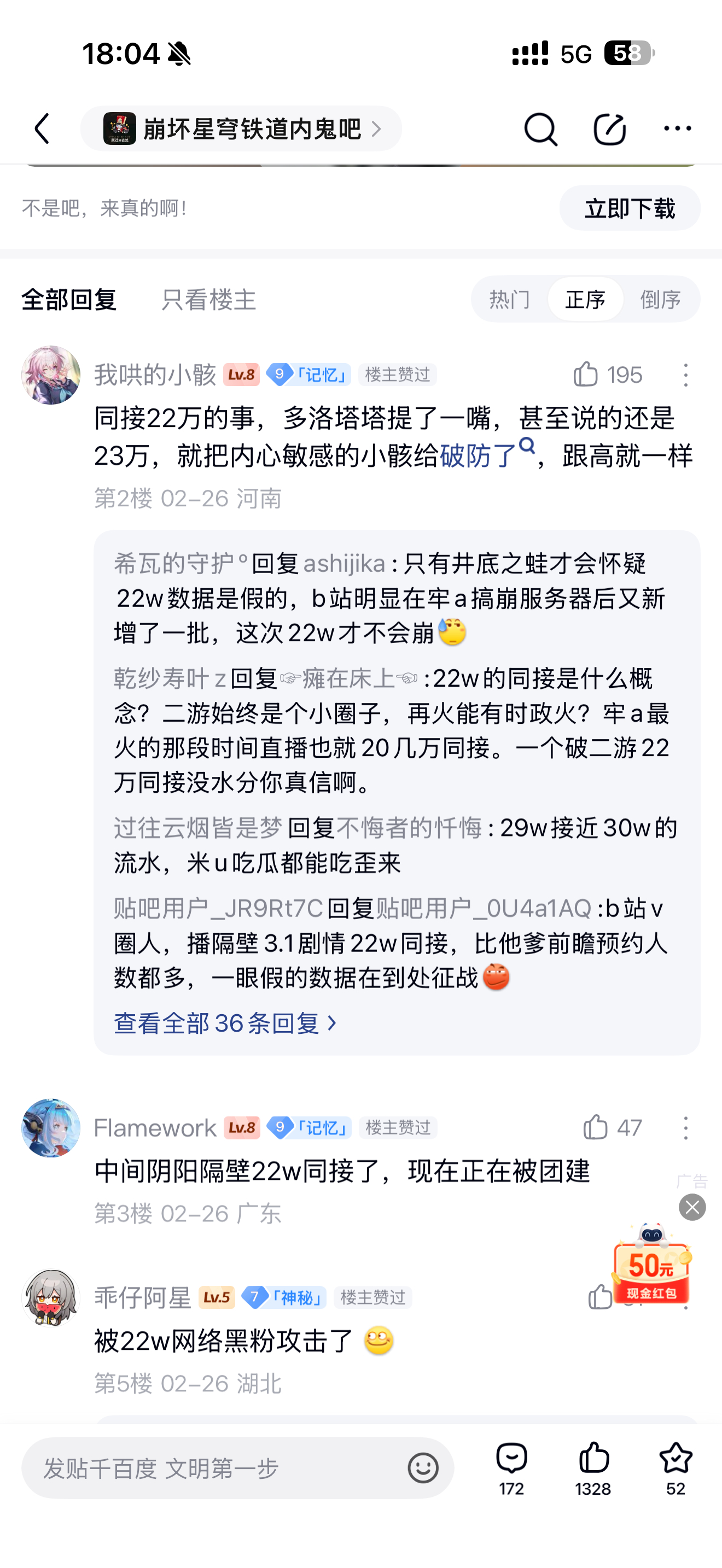Open the emoji picker in reply box
The height and width of the screenshot is (1568, 722).
(422, 1467)
